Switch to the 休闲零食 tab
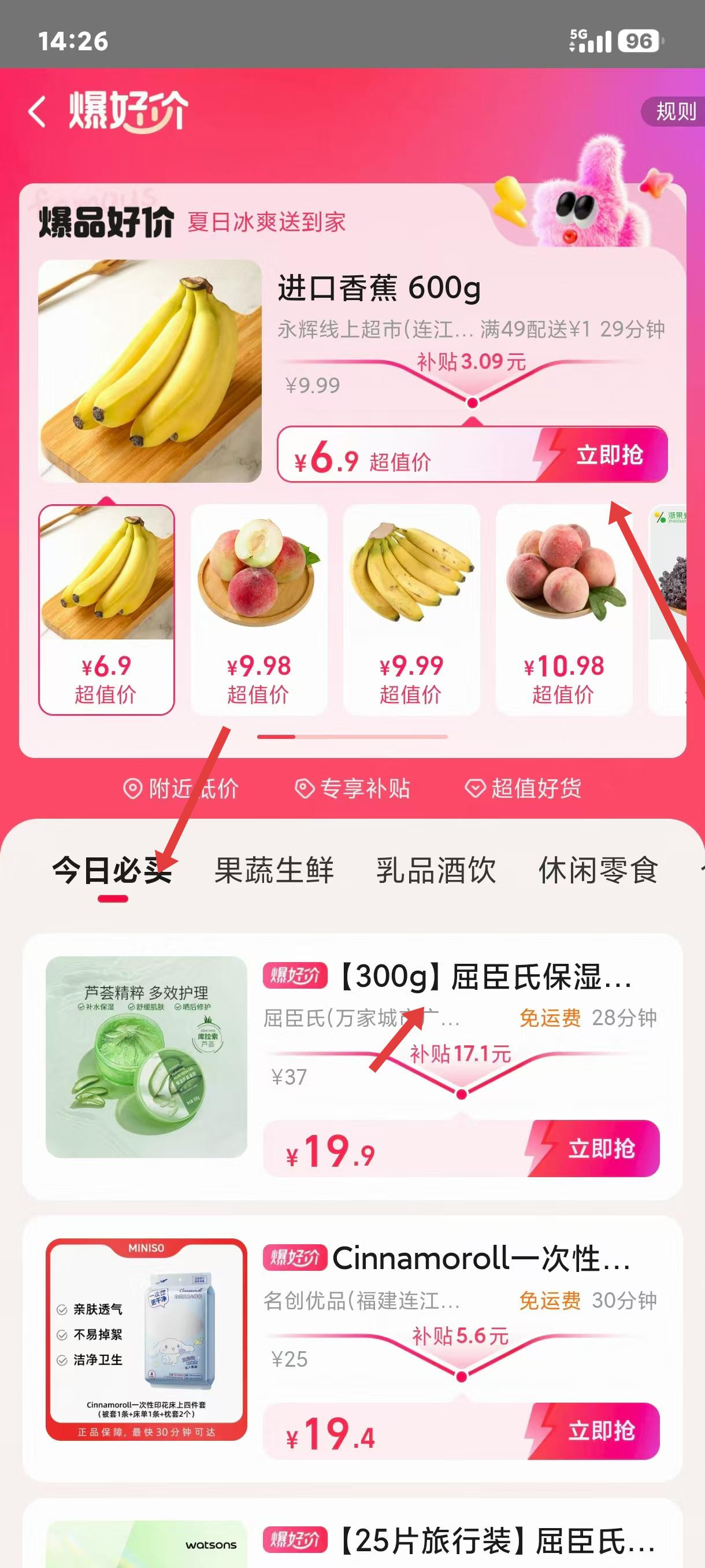This screenshot has height=1568, width=705. (x=598, y=870)
